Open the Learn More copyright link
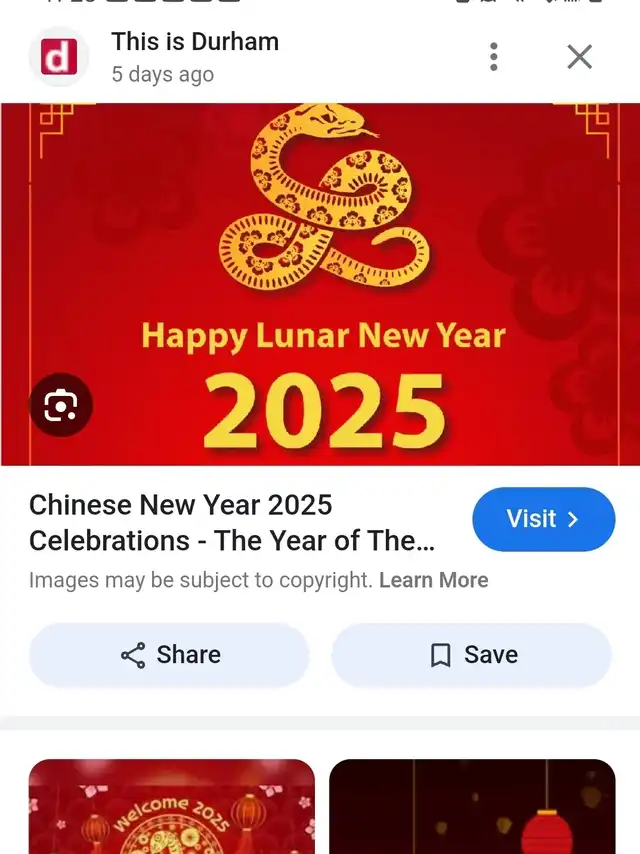Image resolution: width=640 pixels, height=854 pixels. (x=433, y=580)
